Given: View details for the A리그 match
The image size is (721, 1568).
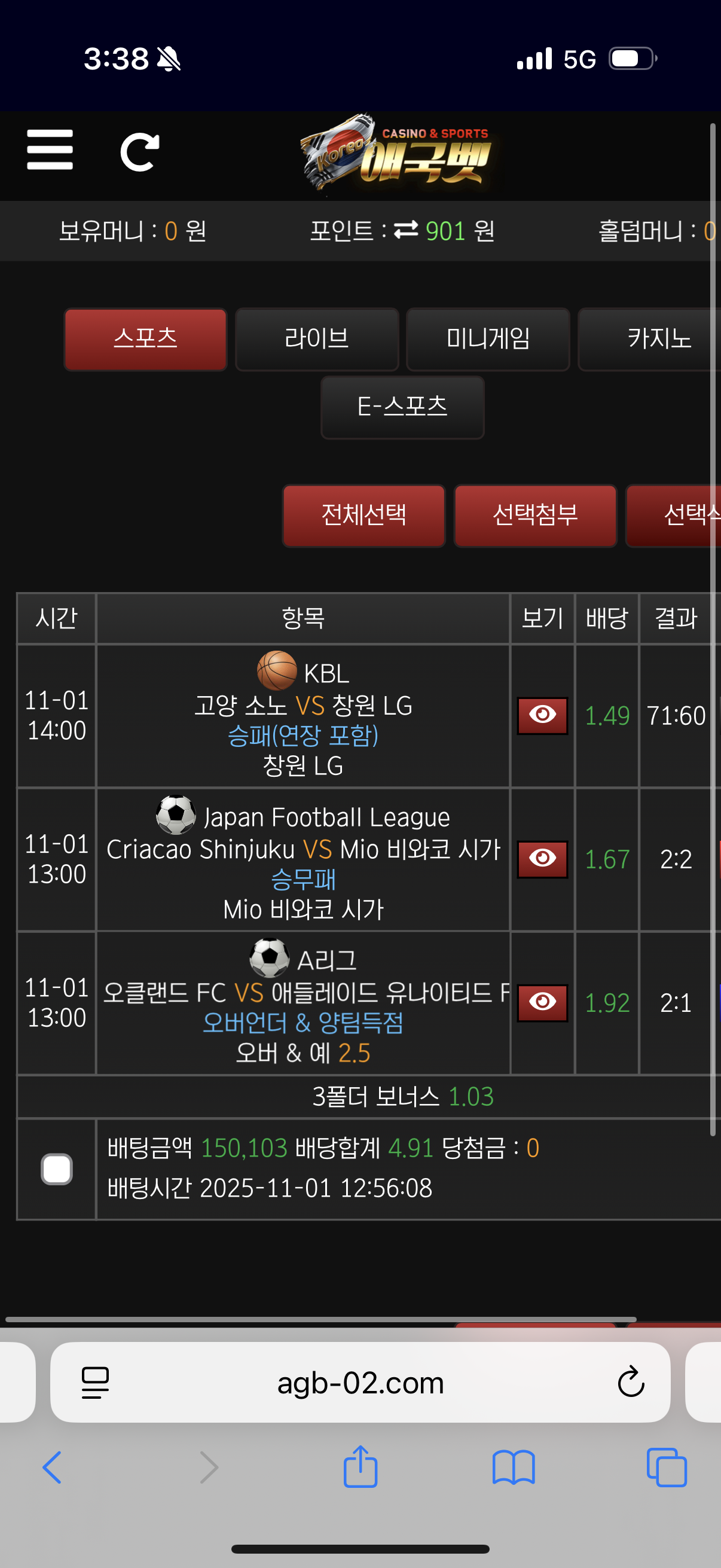Looking at the screenshot, I should (542, 1002).
